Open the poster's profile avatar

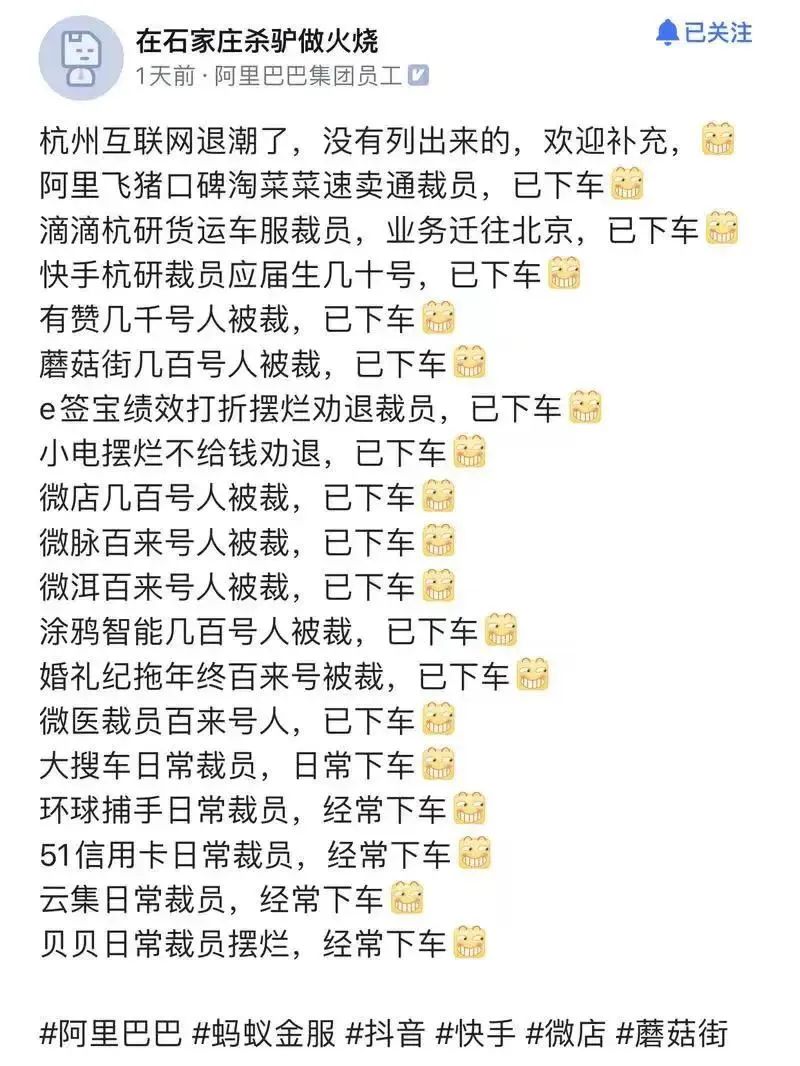[80, 57]
